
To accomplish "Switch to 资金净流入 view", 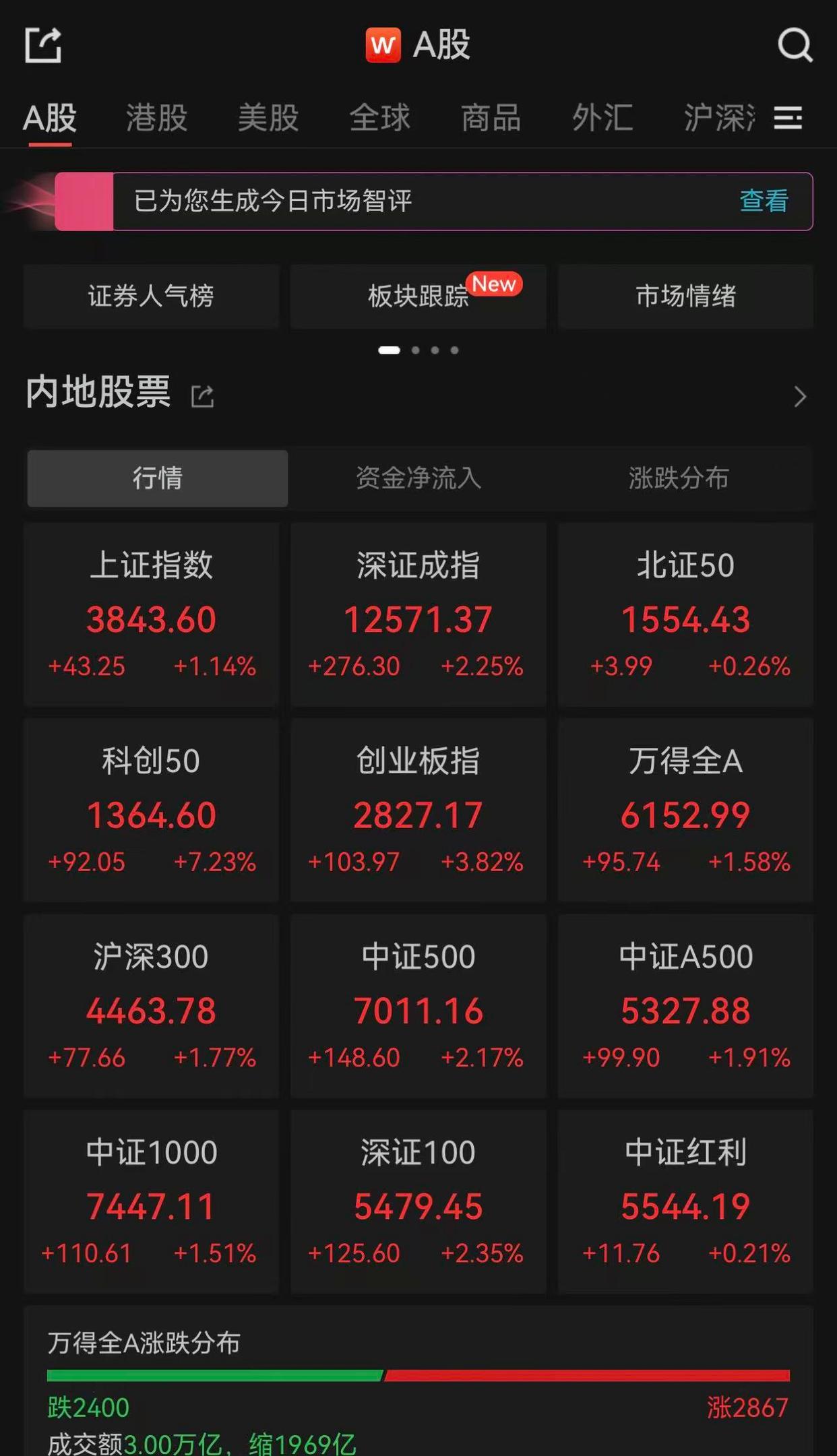I will point(418,478).
